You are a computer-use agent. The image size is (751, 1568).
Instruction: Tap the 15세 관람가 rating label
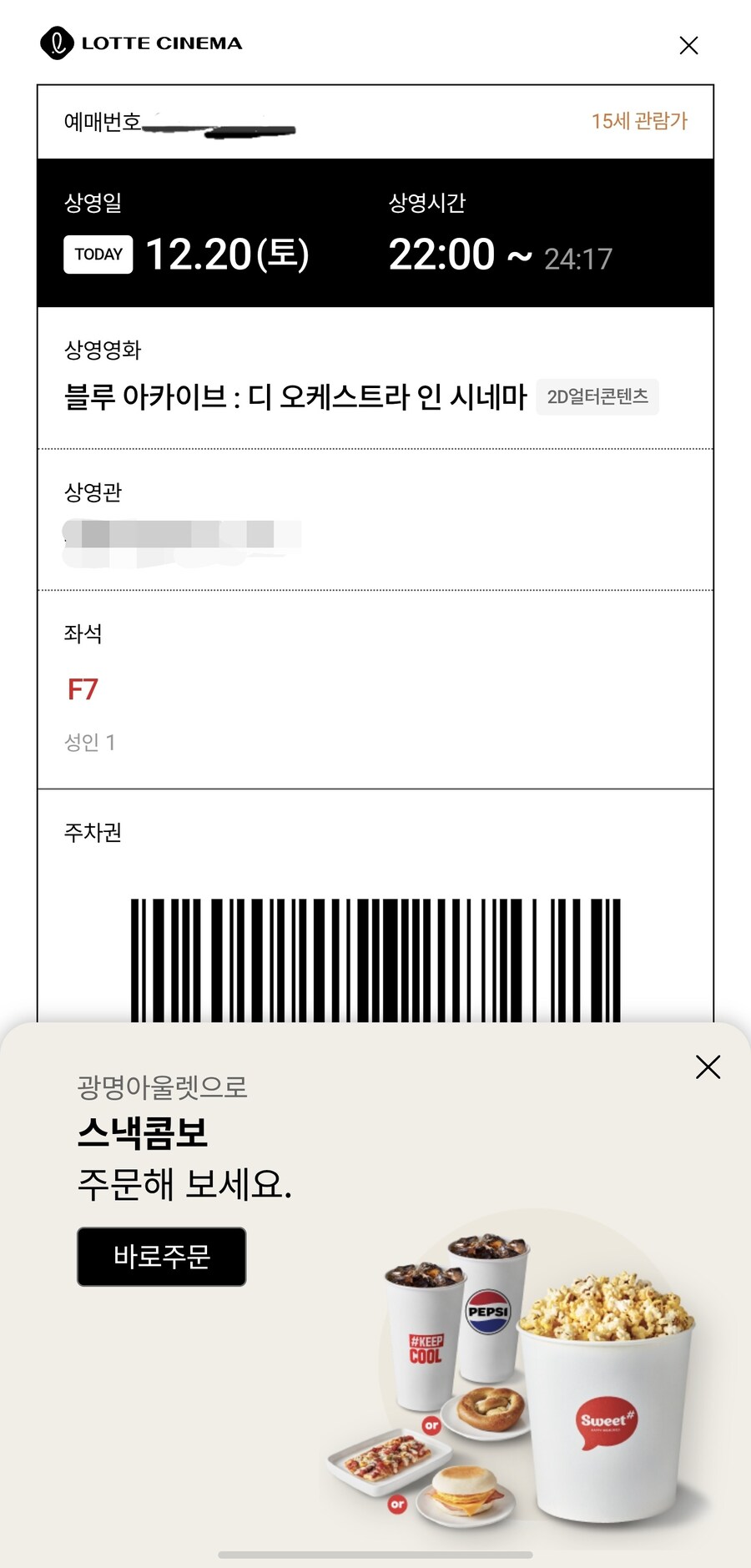(x=639, y=121)
